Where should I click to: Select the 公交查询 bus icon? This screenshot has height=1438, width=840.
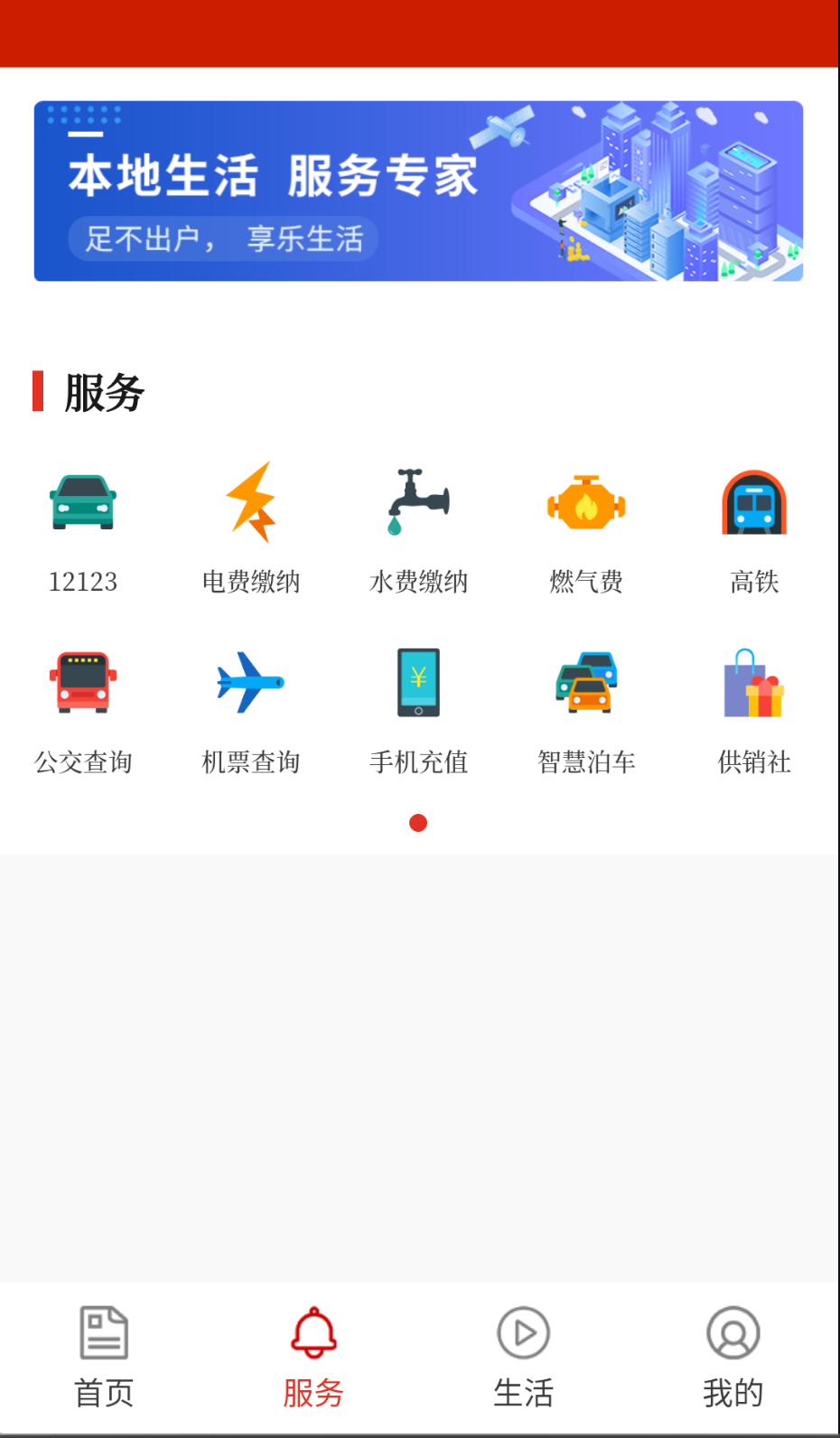pos(83,683)
